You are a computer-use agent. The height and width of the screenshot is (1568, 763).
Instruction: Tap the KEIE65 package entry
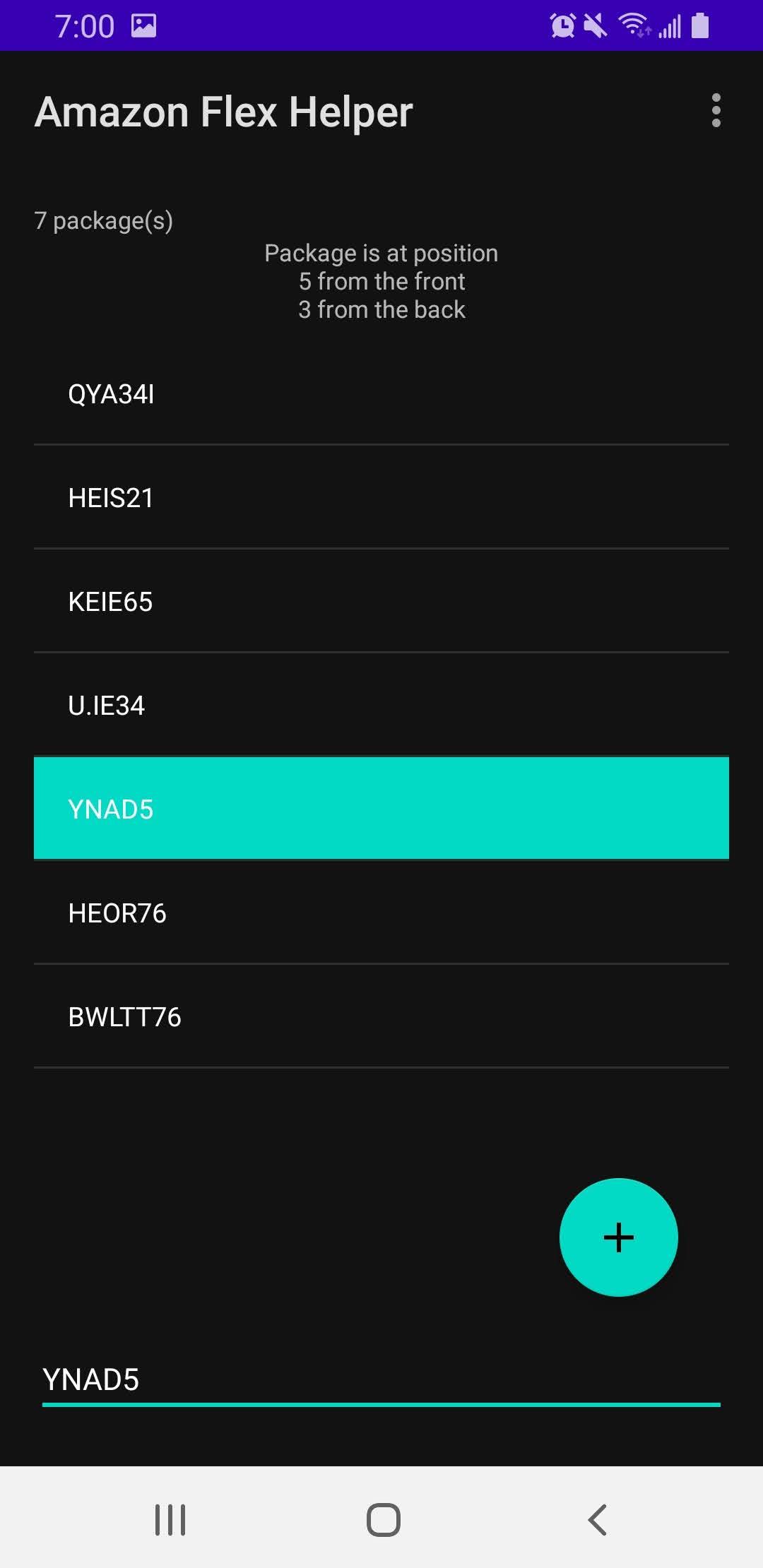point(381,602)
